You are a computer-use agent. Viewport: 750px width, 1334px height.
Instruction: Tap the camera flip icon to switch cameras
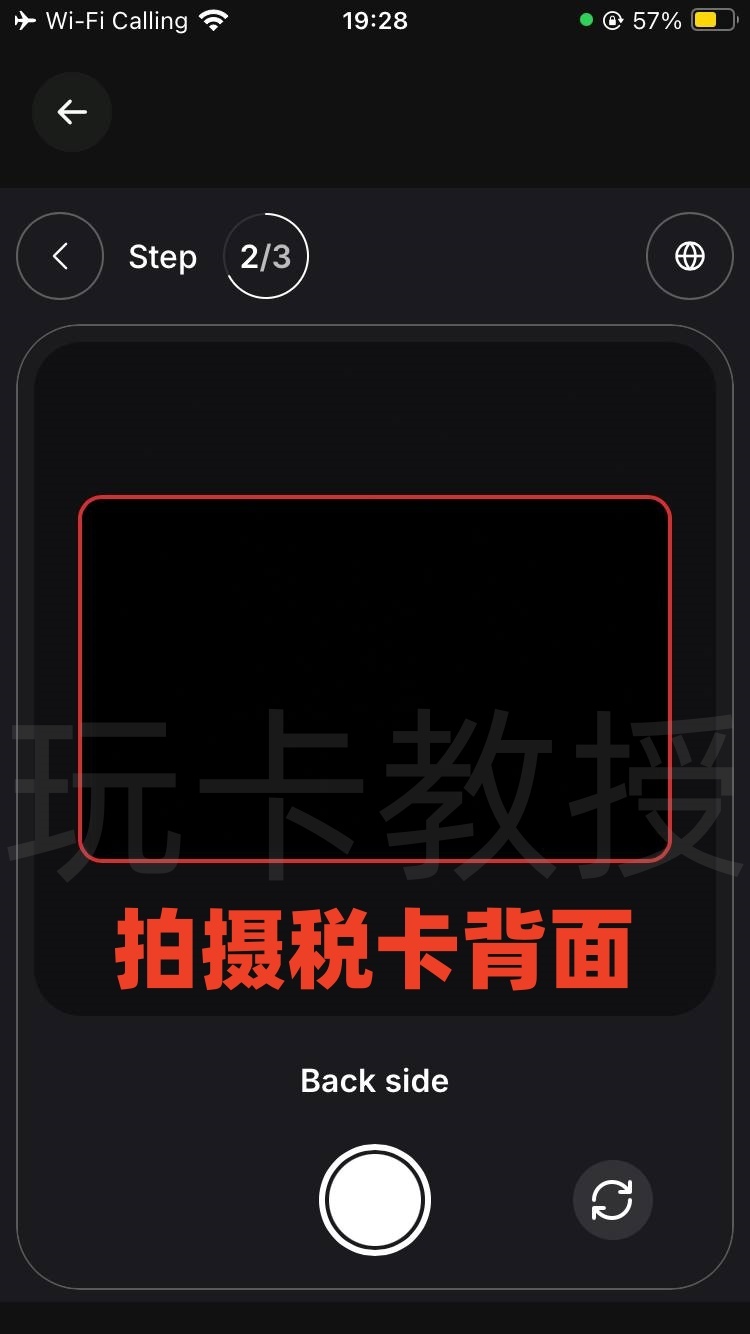point(612,1199)
